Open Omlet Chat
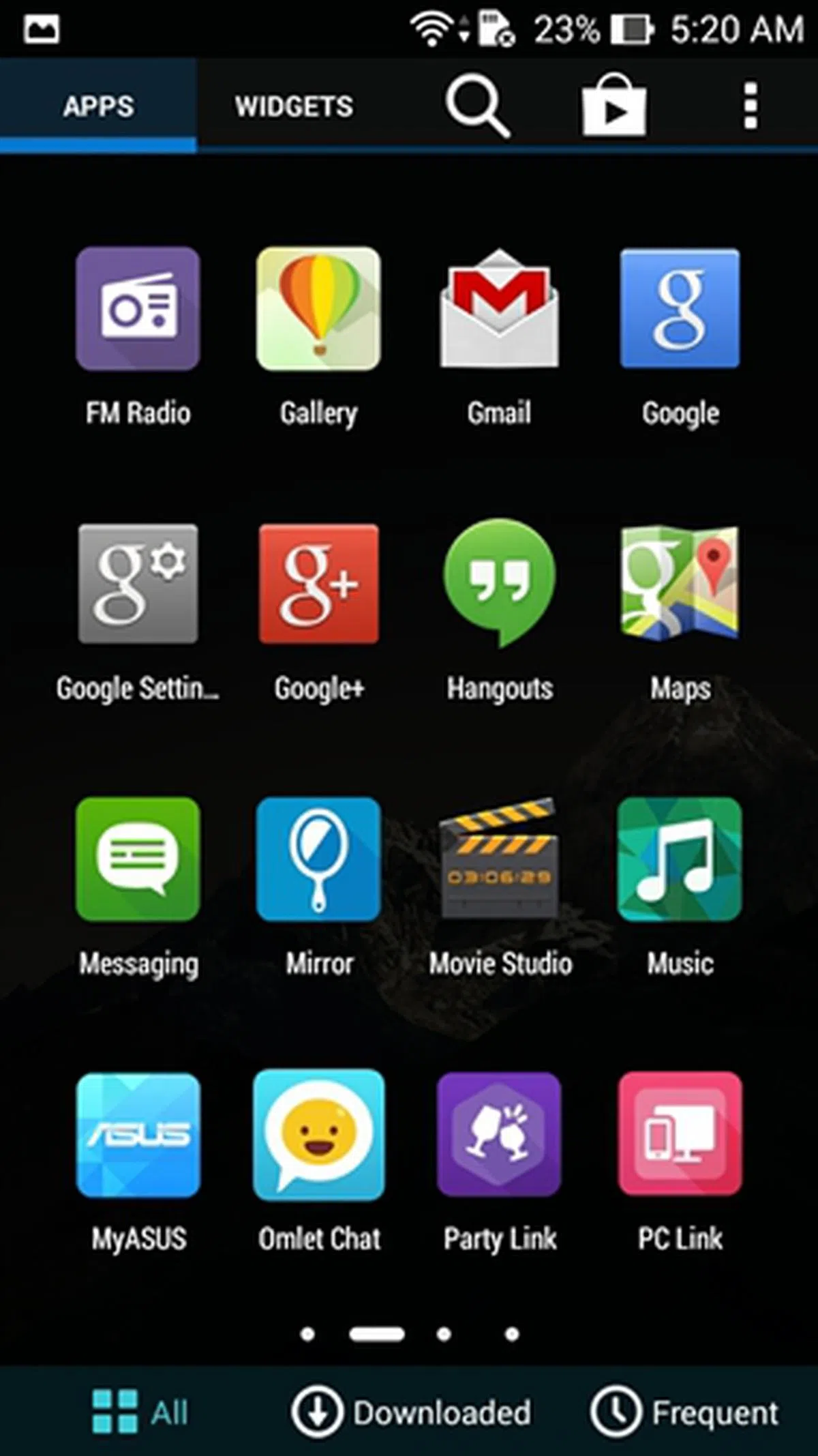Viewport: 818px width, 1456px height. coord(318,1135)
